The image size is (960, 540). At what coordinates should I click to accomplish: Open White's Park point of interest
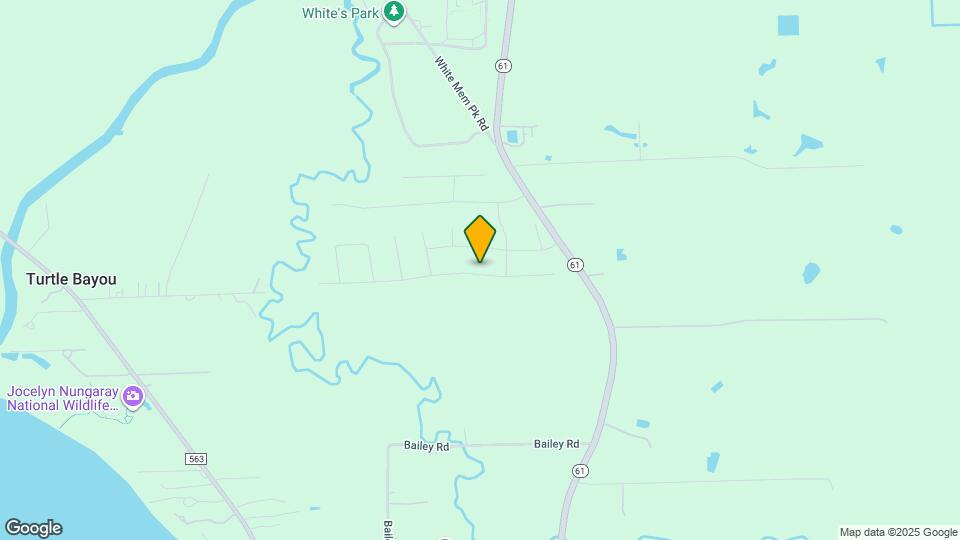(x=395, y=12)
